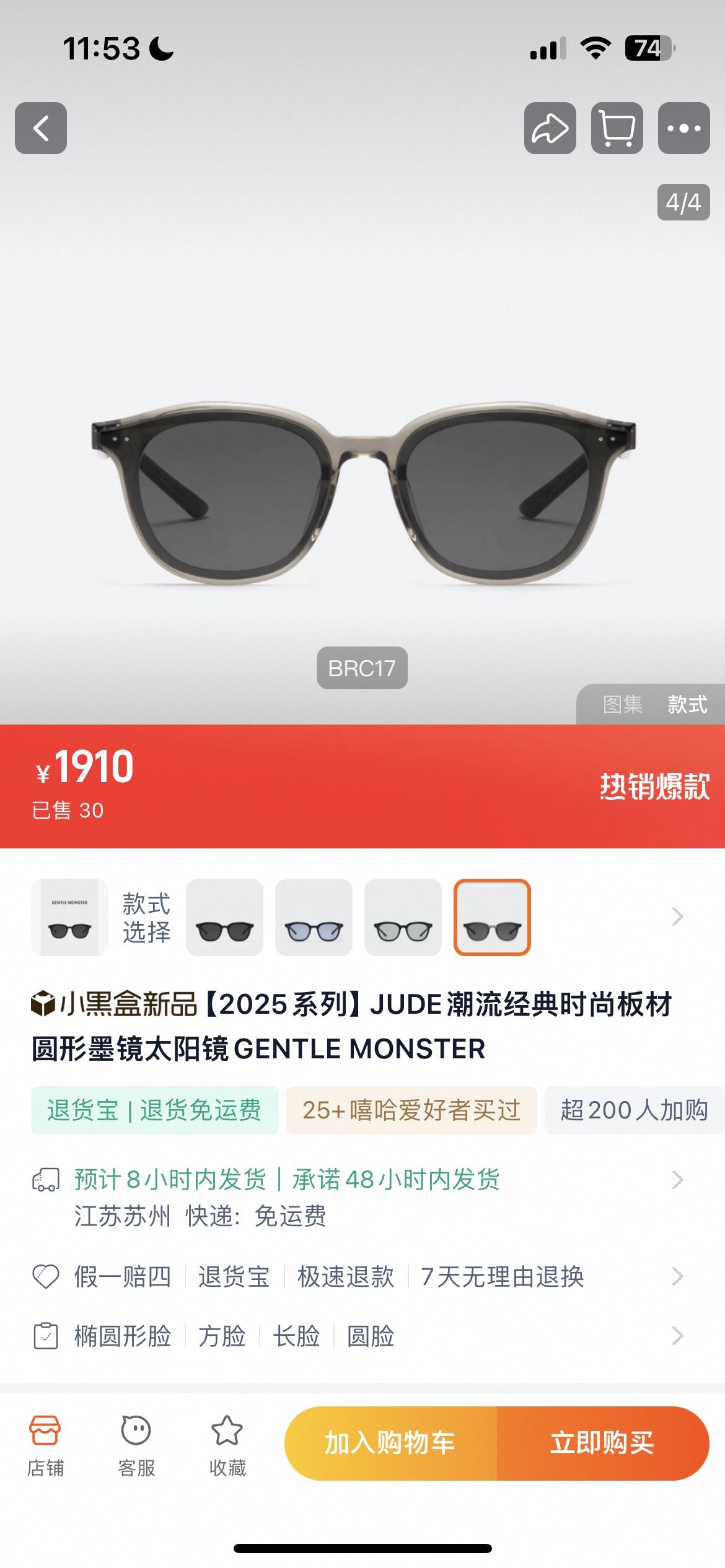725x1568 pixels.
Task: Switch to the 图集 gallery tab
Action: click(623, 705)
